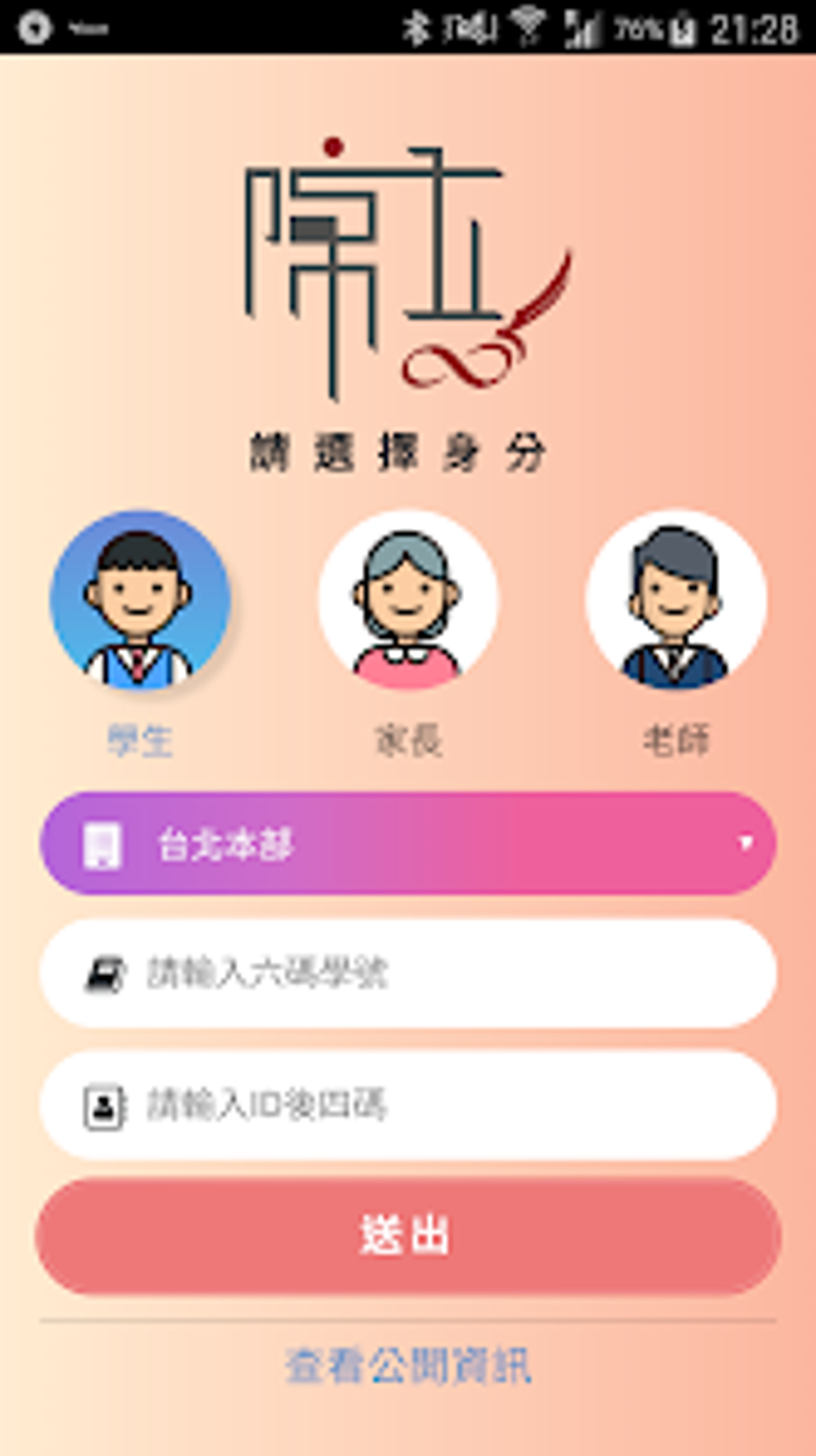Open the 查看公開資訊 link

click(408, 1366)
